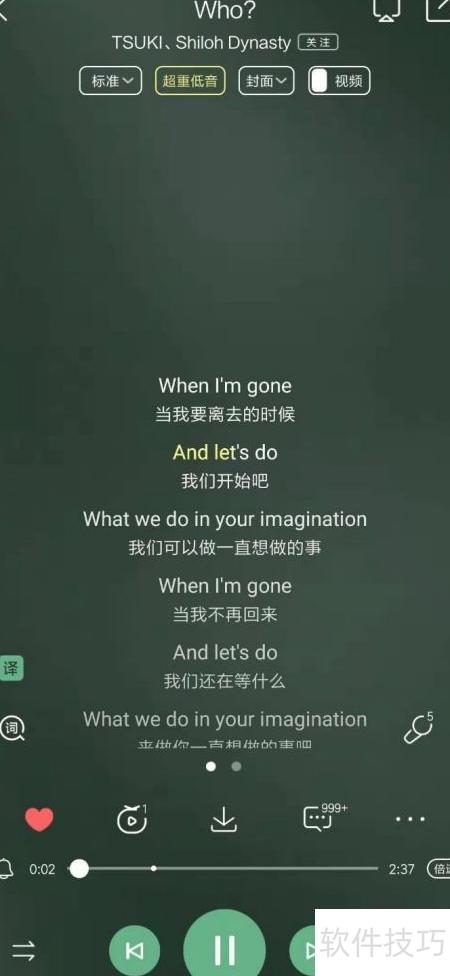Go to the previous track
The image size is (450, 976).
click(134, 950)
